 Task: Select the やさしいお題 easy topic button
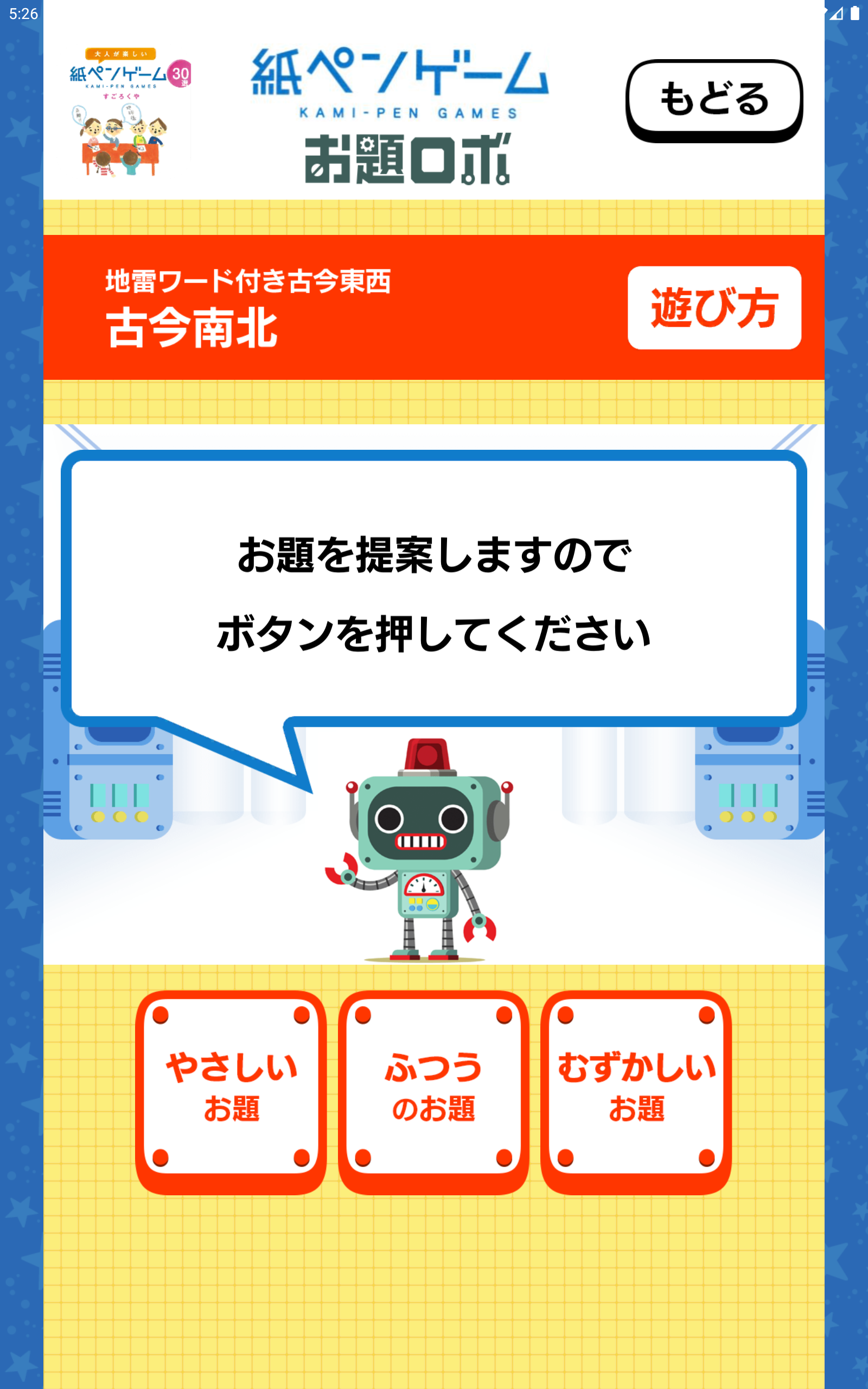(x=231, y=1087)
